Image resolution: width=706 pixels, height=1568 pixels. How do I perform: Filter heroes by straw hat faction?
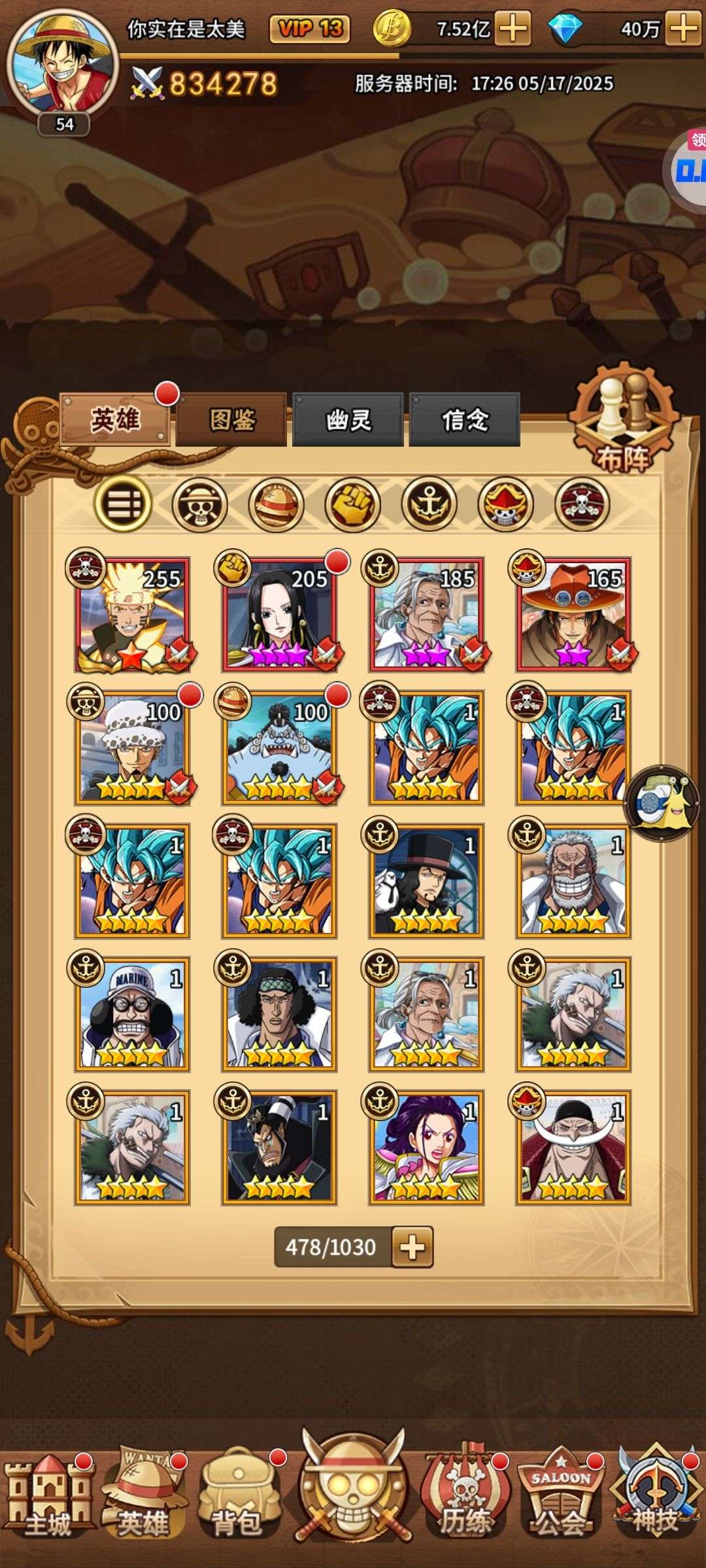coord(277,504)
